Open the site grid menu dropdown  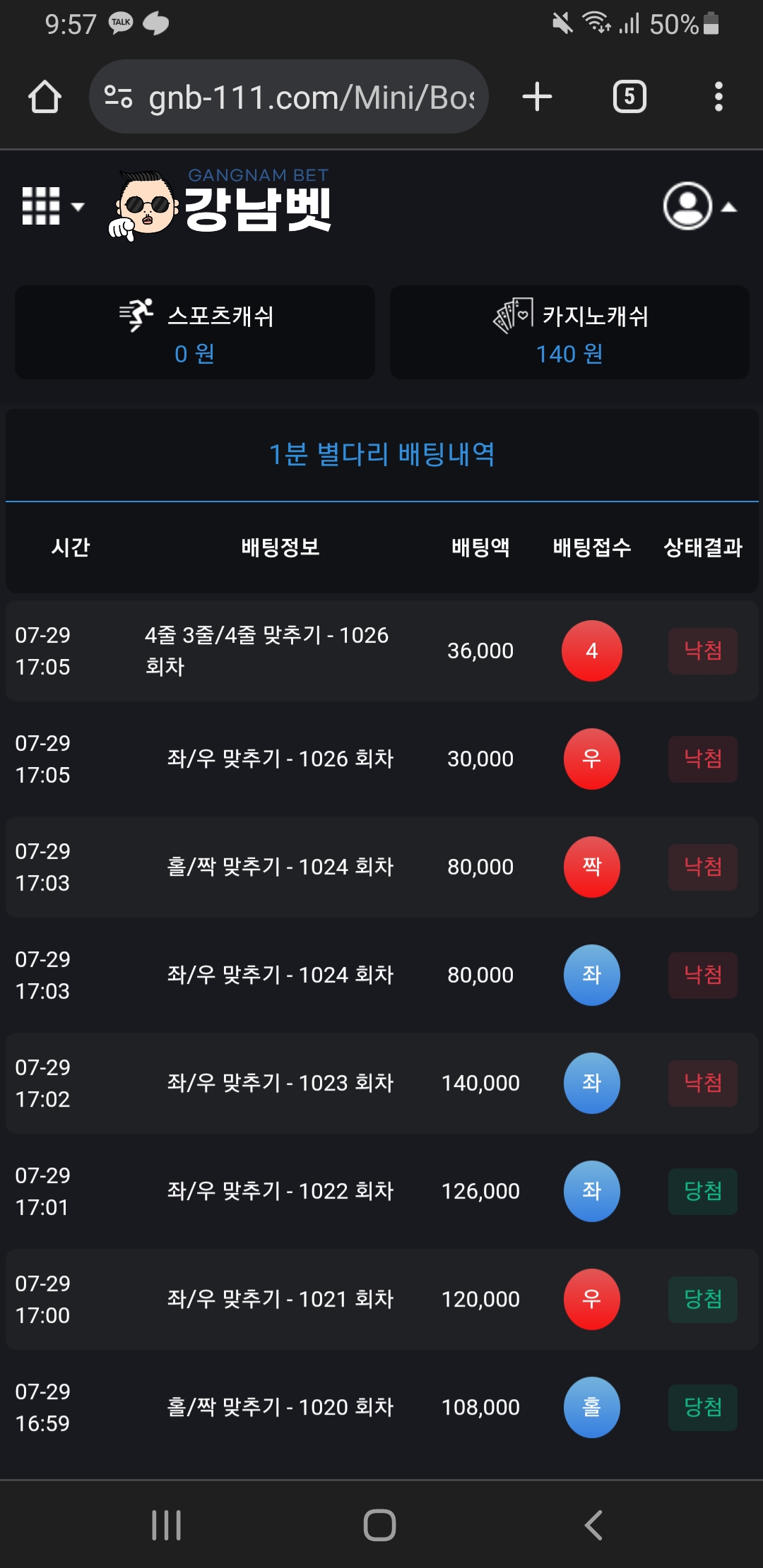pos(52,206)
